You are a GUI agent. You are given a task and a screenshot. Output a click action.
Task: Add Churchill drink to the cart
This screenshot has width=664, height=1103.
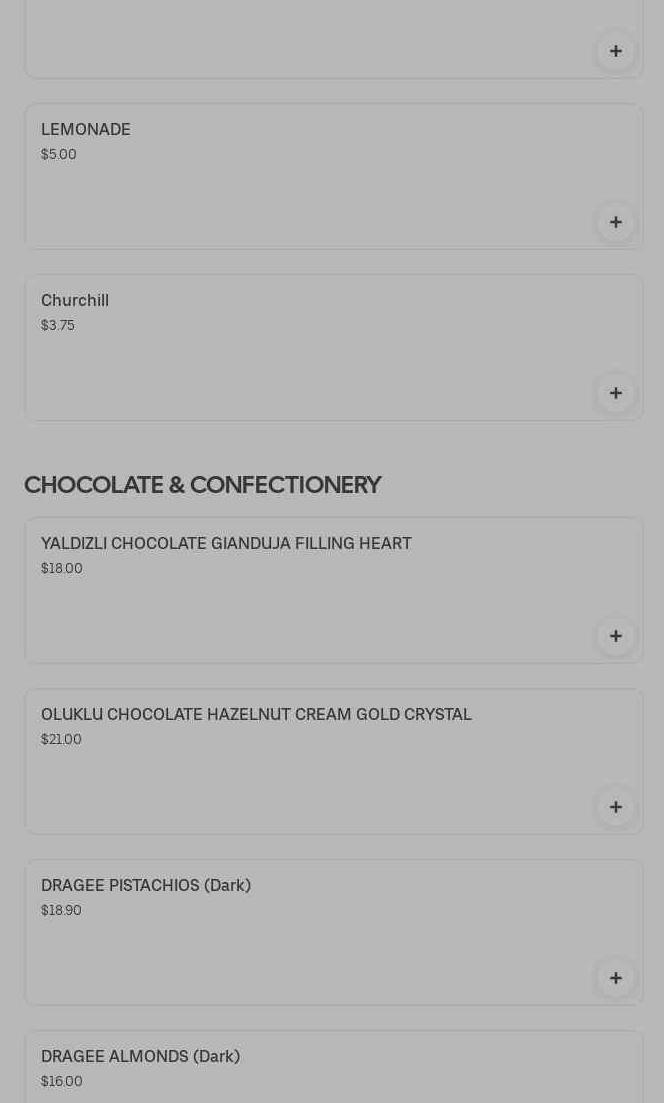[x=615, y=393]
